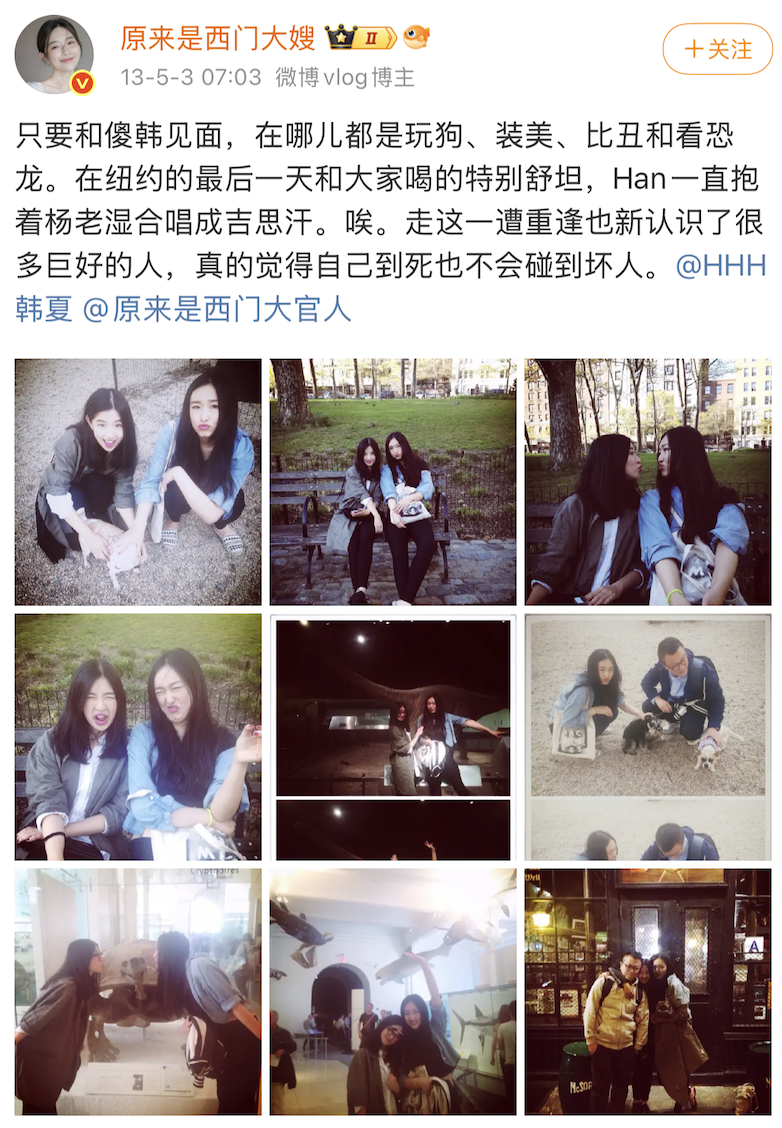Open the photo of women beside the tortoise exhibit
This screenshot has height=1128, width=782.
point(138,991)
